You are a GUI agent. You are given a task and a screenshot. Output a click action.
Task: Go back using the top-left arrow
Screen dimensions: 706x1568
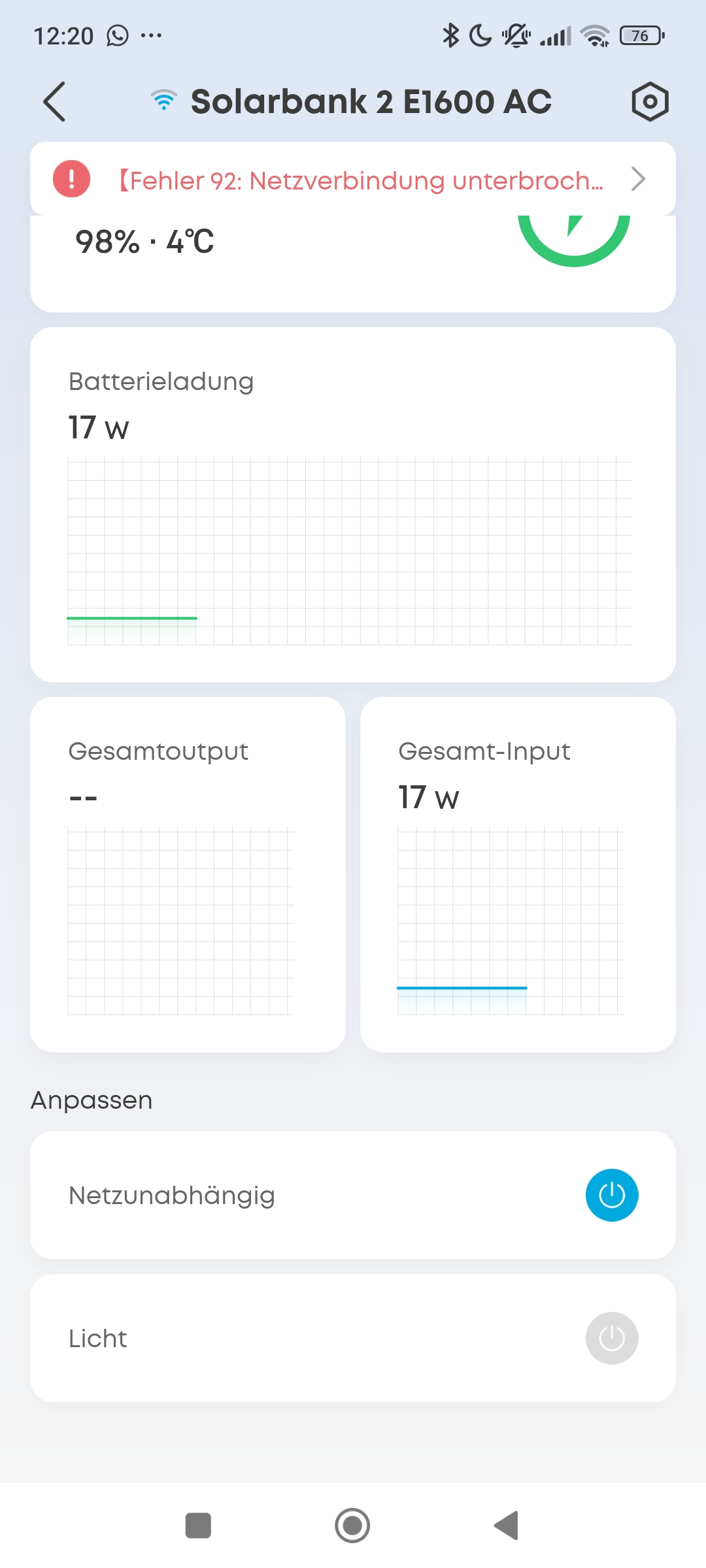(54, 102)
